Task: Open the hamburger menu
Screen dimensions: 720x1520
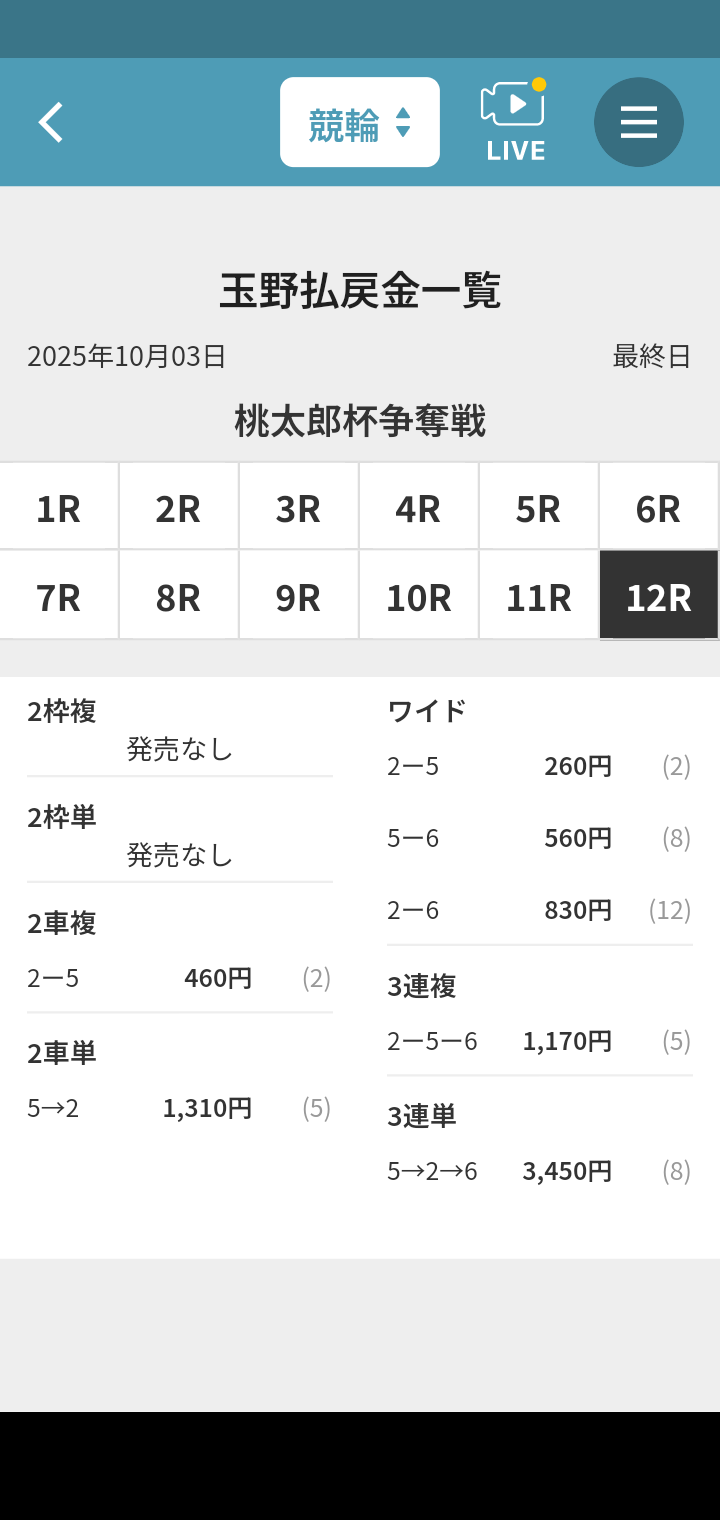Action: click(x=638, y=122)
